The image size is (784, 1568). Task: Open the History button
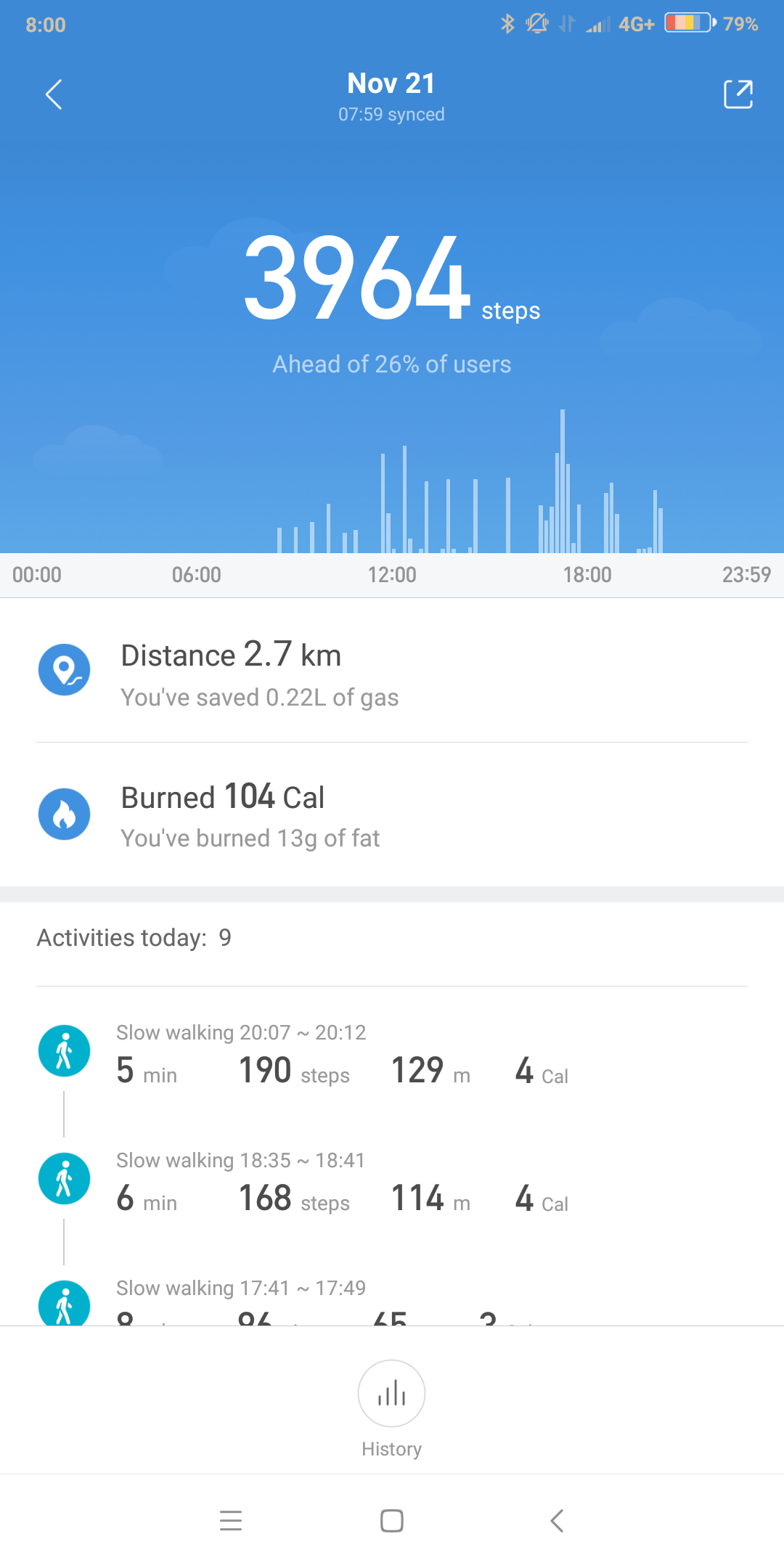[392, 1409]
